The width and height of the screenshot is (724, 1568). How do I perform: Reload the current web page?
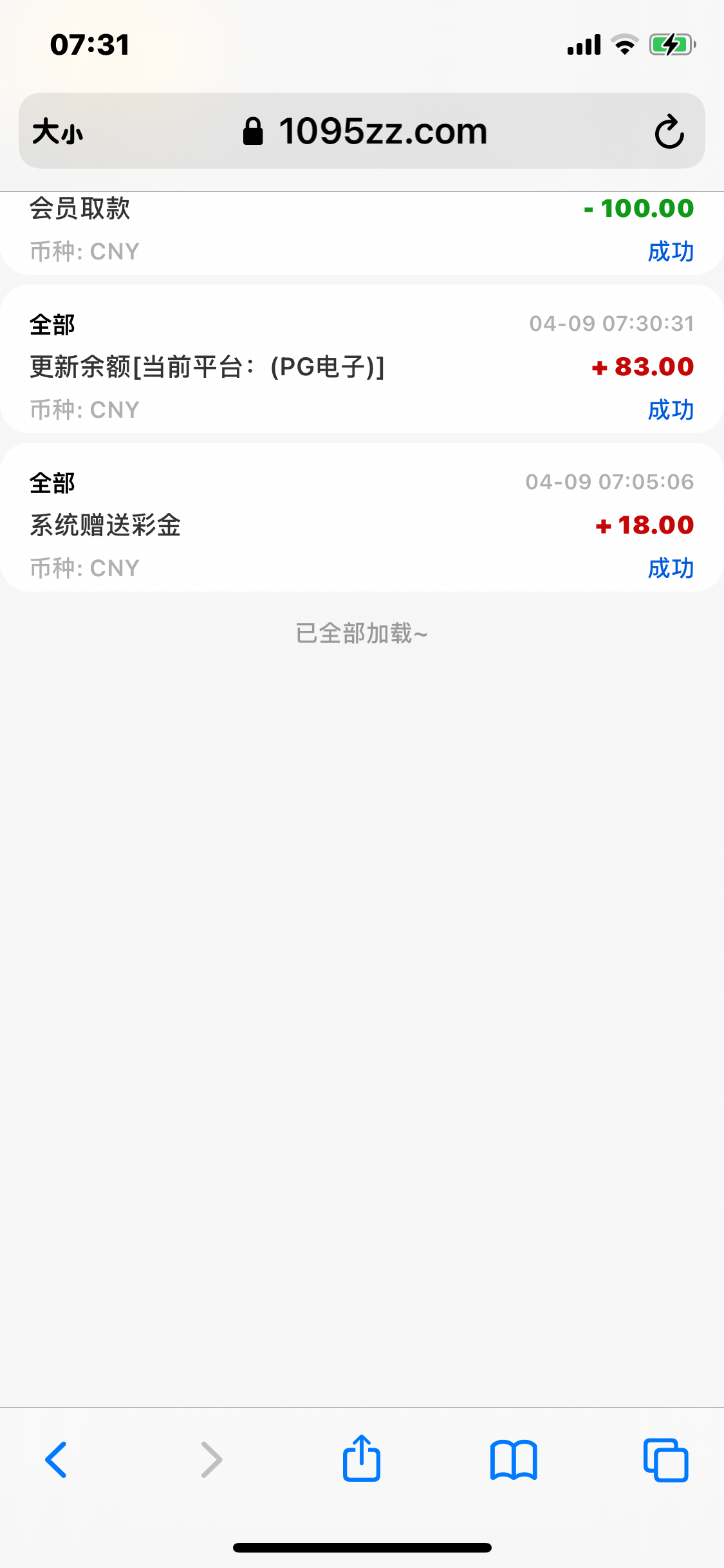(x=669, y=132)
